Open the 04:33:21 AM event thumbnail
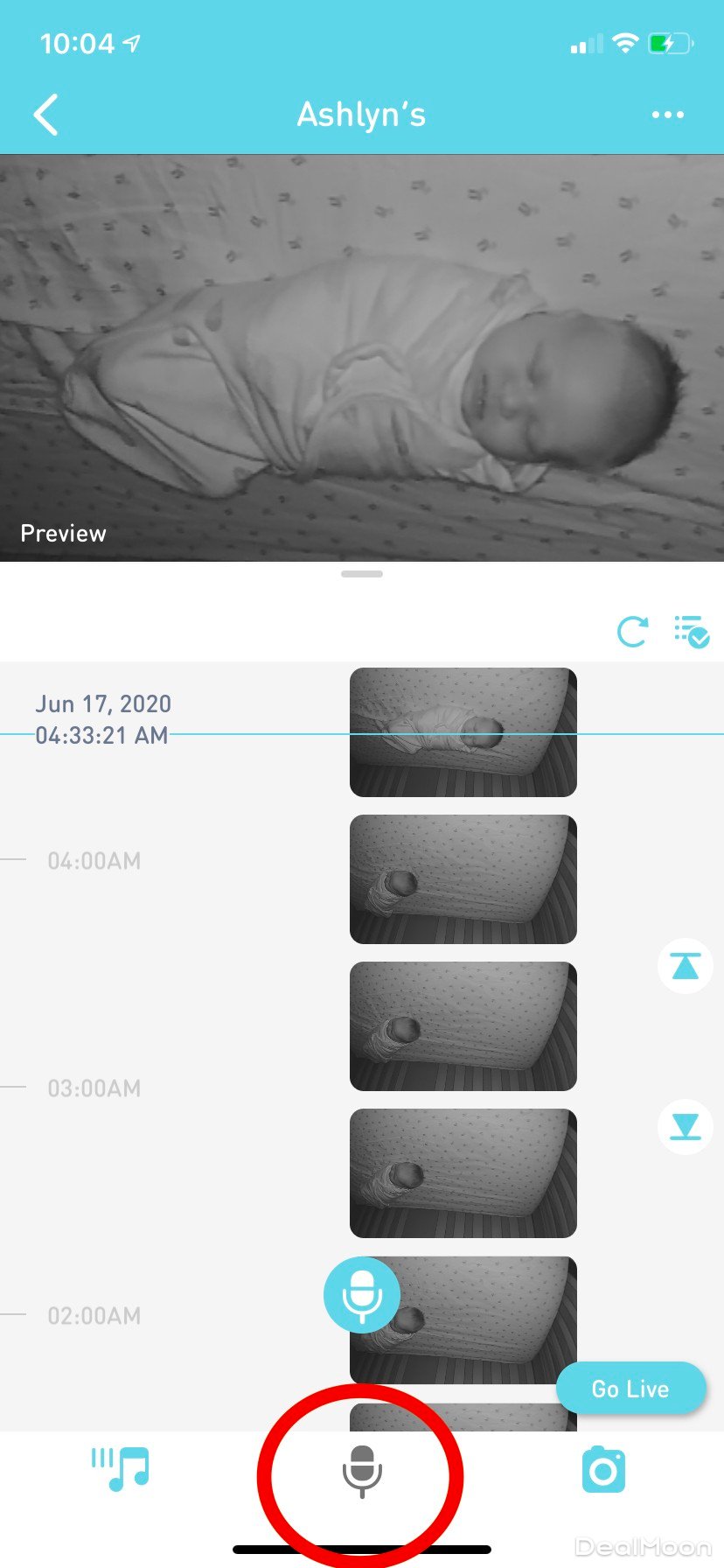The image size is (724, 1568). (463, 732)
